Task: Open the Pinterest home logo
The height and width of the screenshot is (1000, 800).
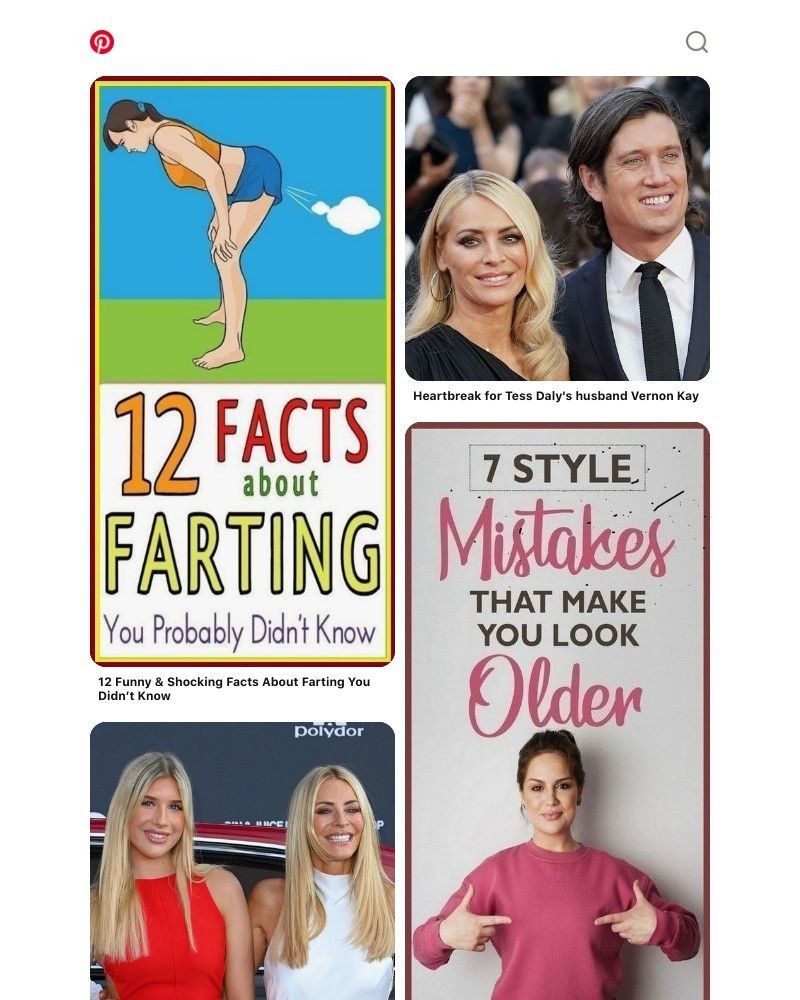Action: coord(102,42)
